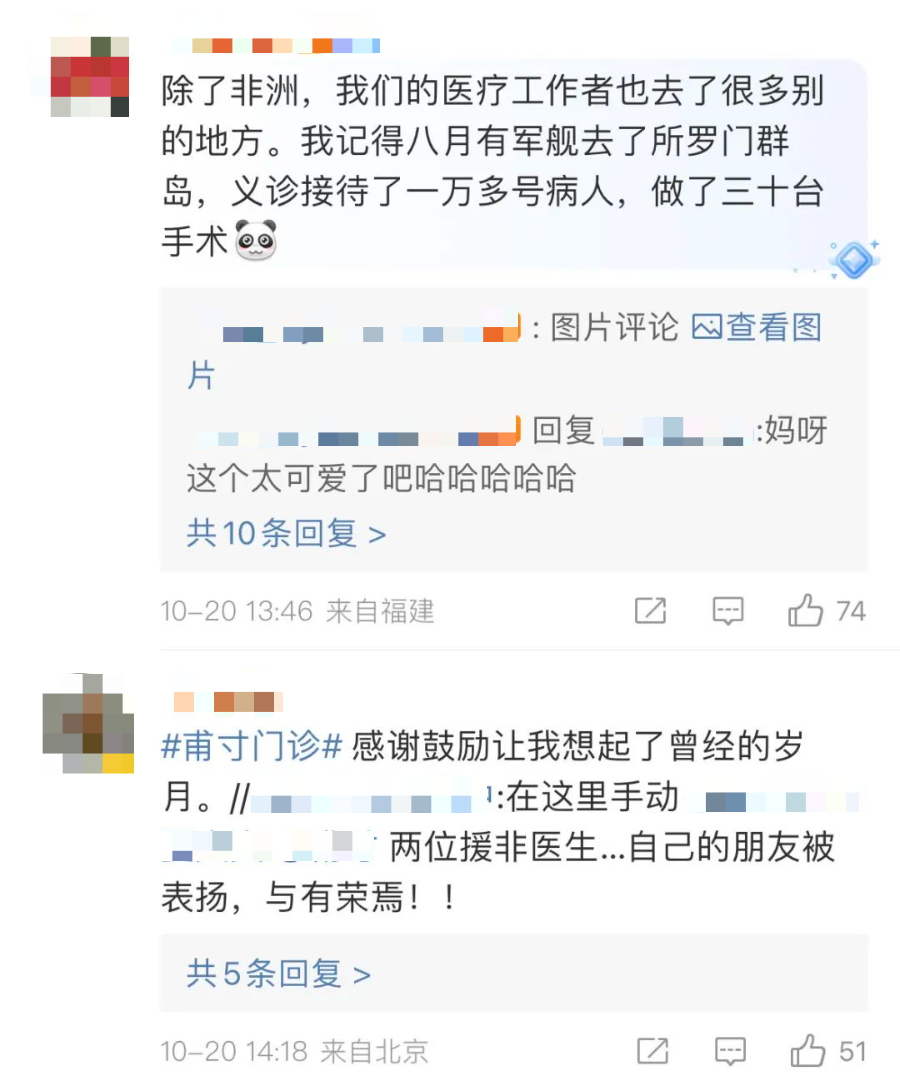Image resolution: width=900 pixels, height=1086 pixels.
Task: Open 查看图片 link in image comment
Action: point(756,327)
